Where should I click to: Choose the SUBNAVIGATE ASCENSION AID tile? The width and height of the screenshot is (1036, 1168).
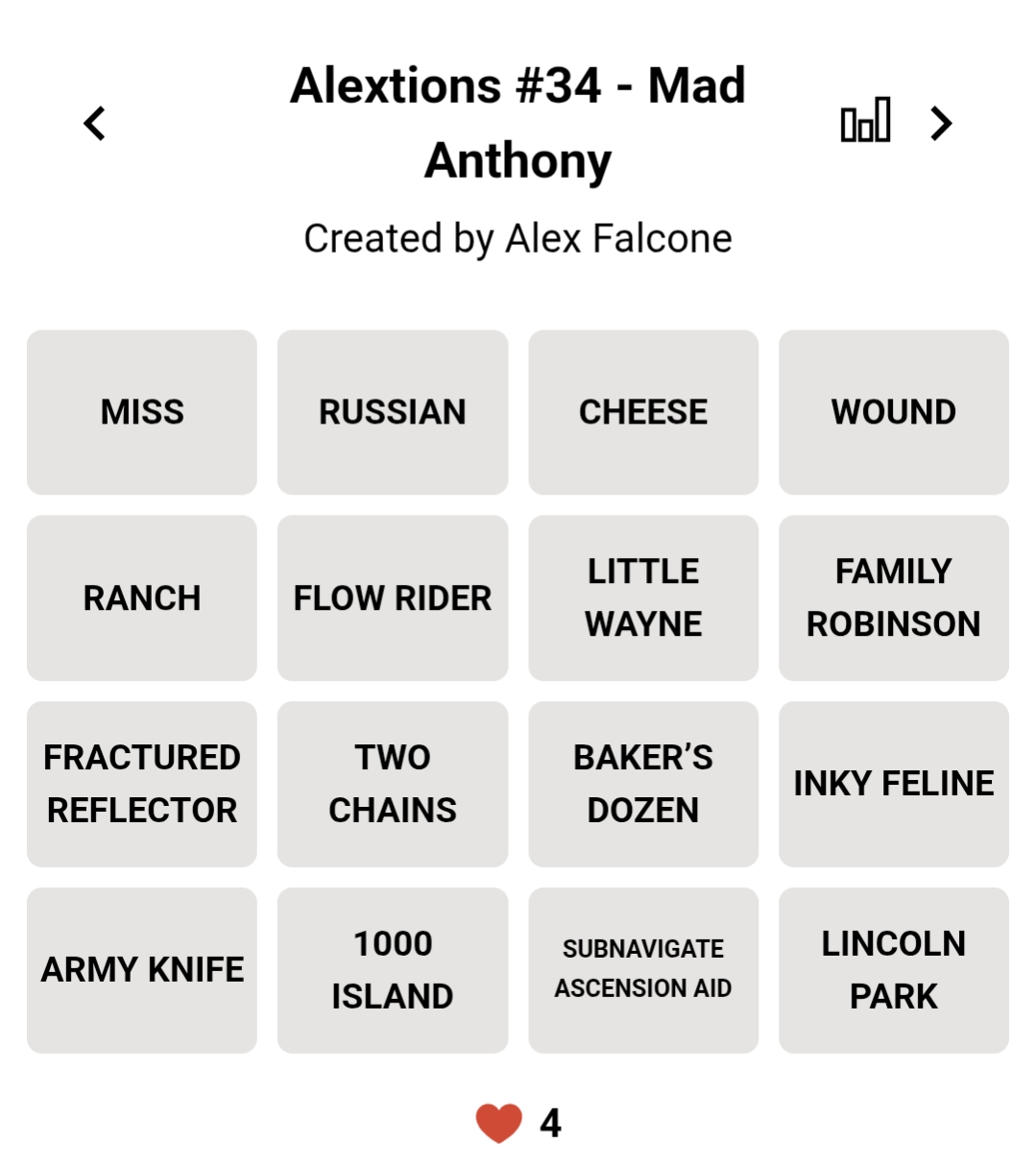tap(643, 970)
